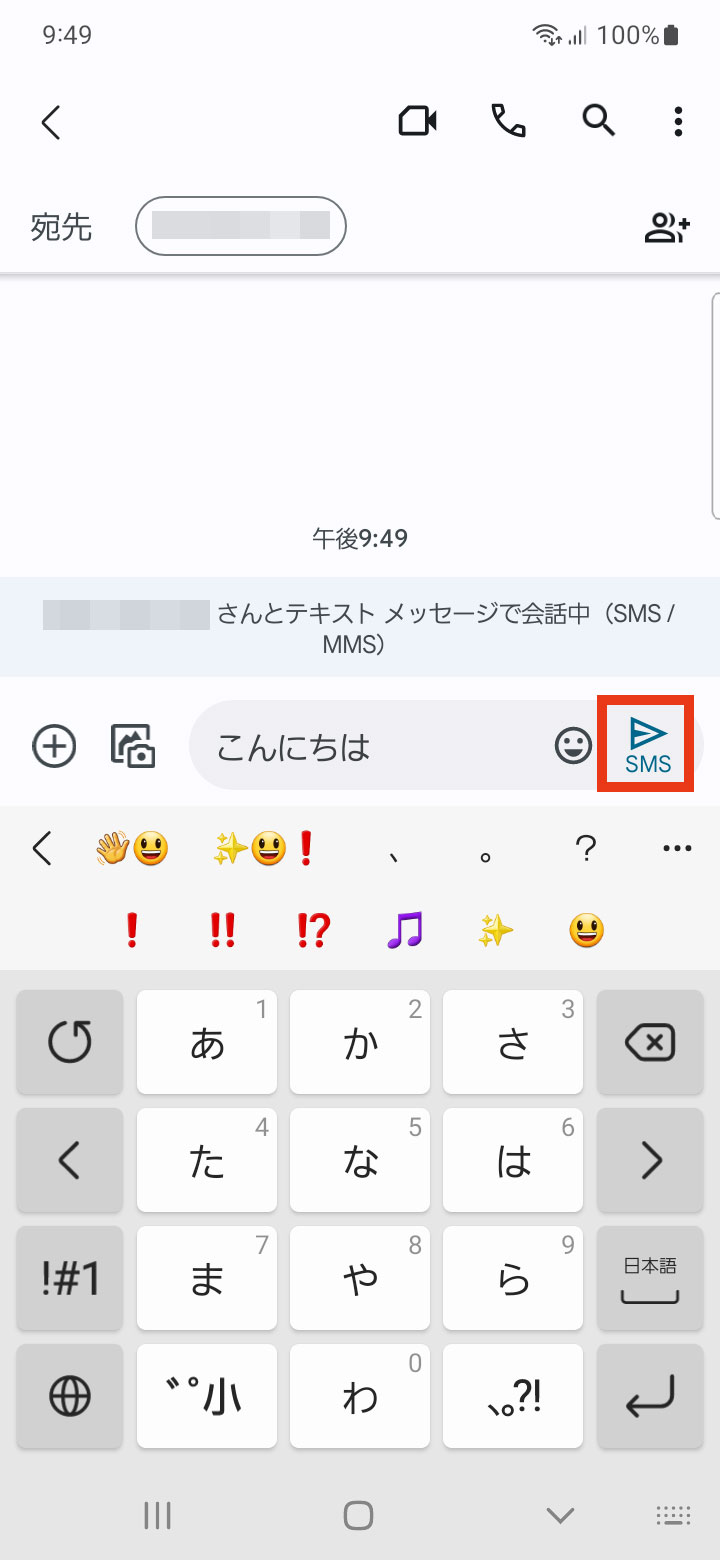Open the !#1 symbols keyboard

[70, 1279]
